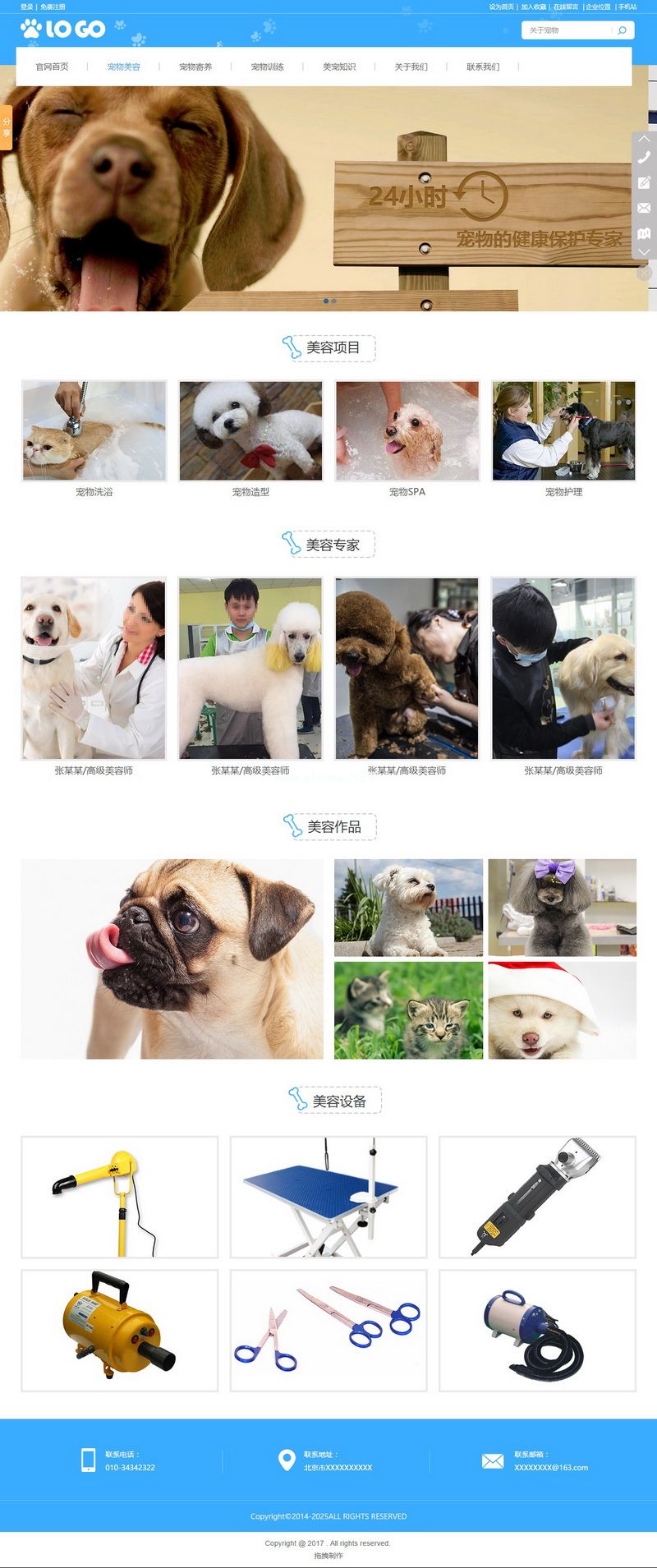Open the 登录 login link

[x=26, y=7]
